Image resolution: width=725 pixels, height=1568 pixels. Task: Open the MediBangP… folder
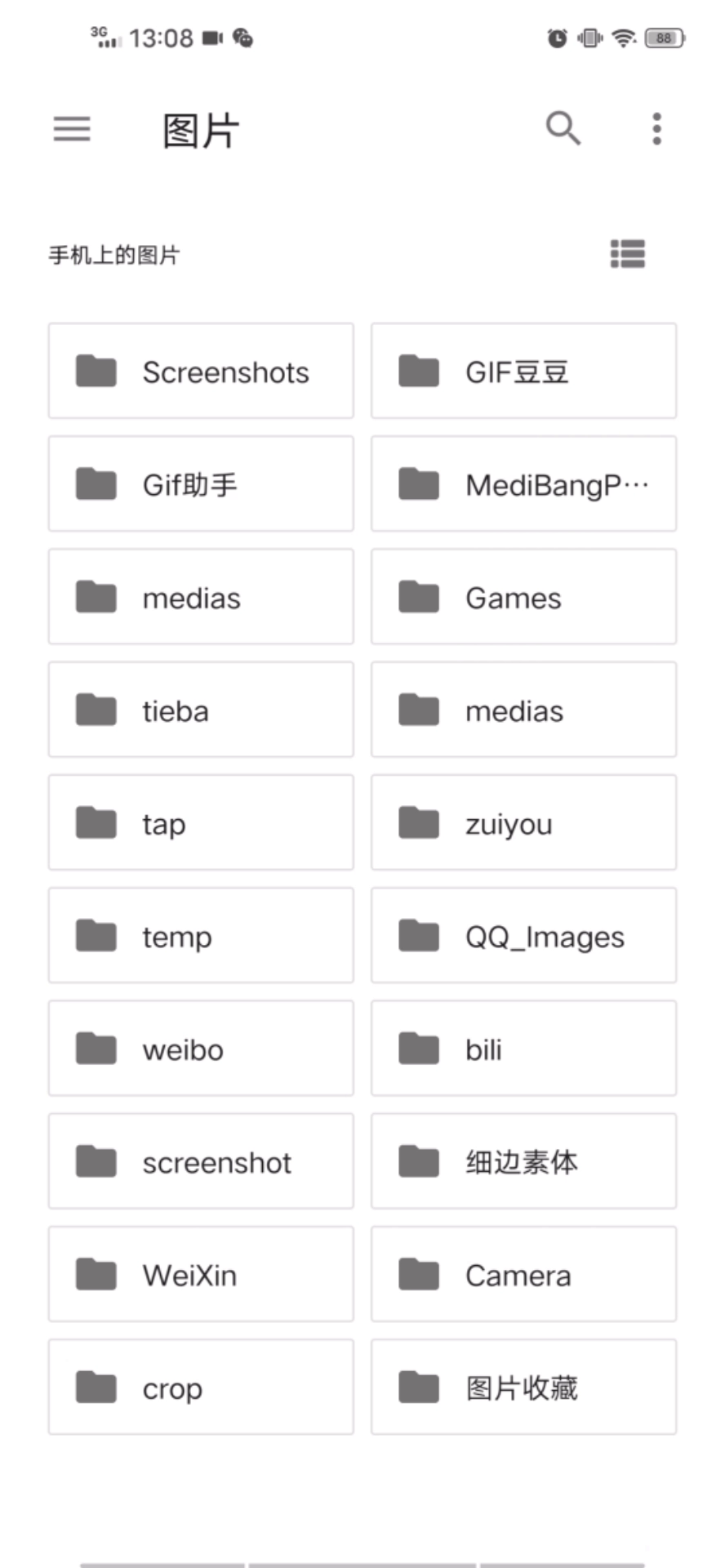523,483
